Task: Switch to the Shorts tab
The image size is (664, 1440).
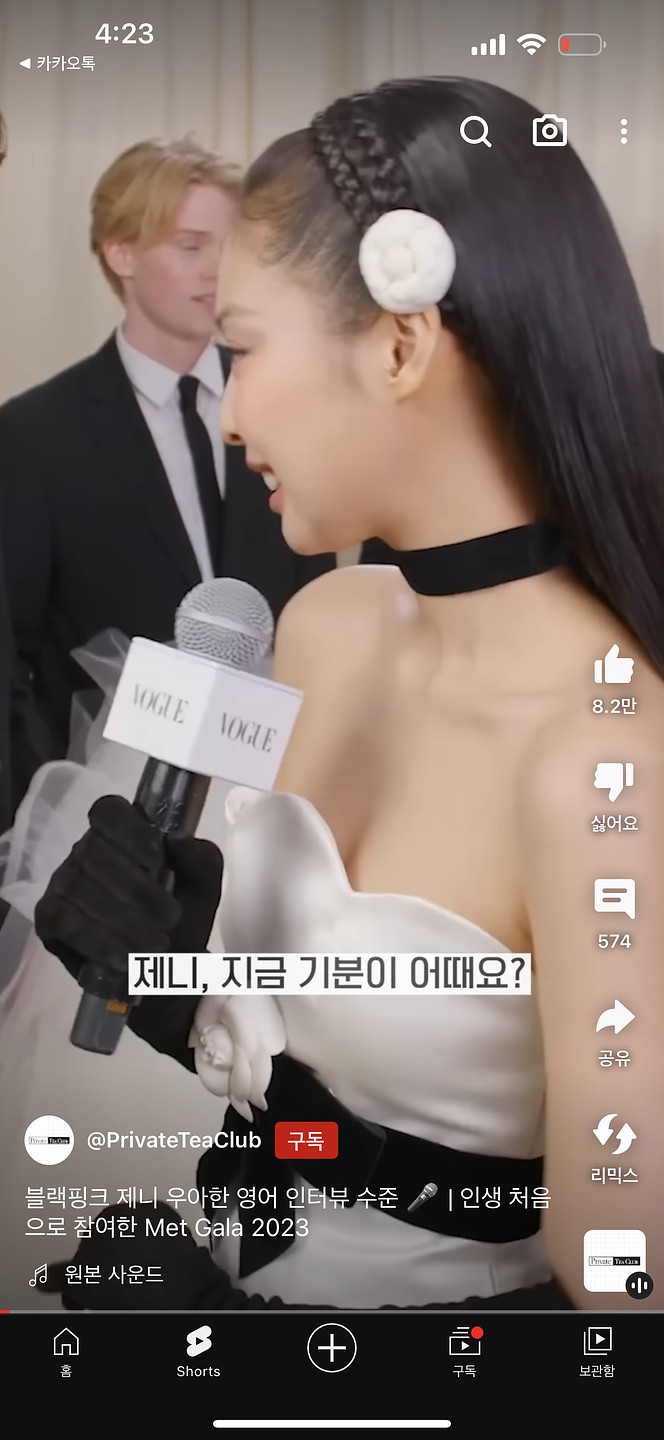Action: pyautogui.click(x=198, y=1352)
